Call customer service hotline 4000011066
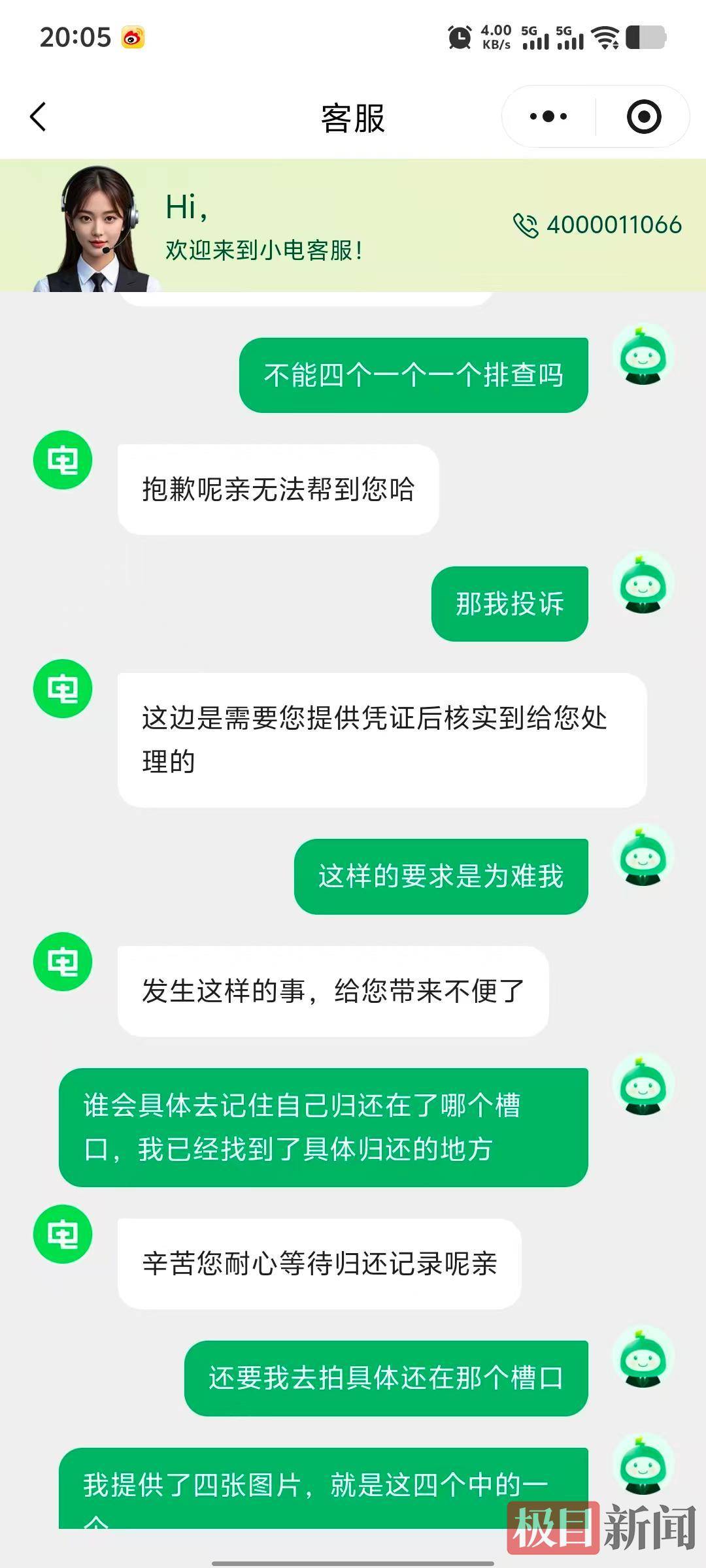The image size is (706, 1568). pyautogui.click(x=597, y=225)
